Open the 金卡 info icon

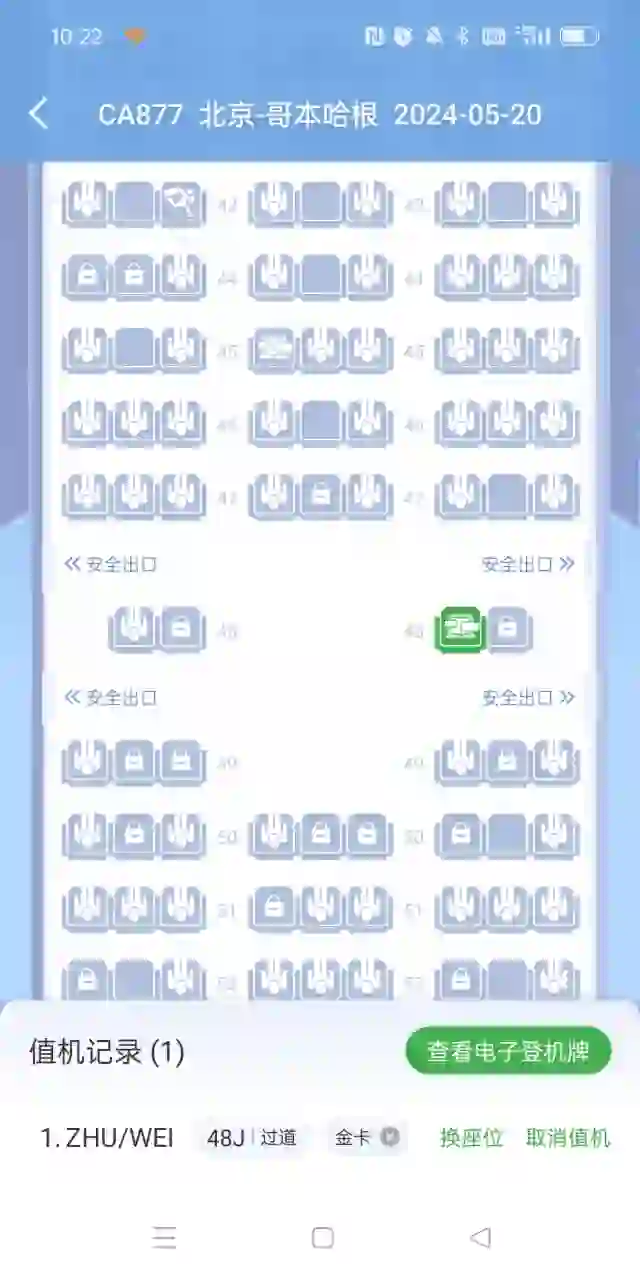coord(391,1137)
